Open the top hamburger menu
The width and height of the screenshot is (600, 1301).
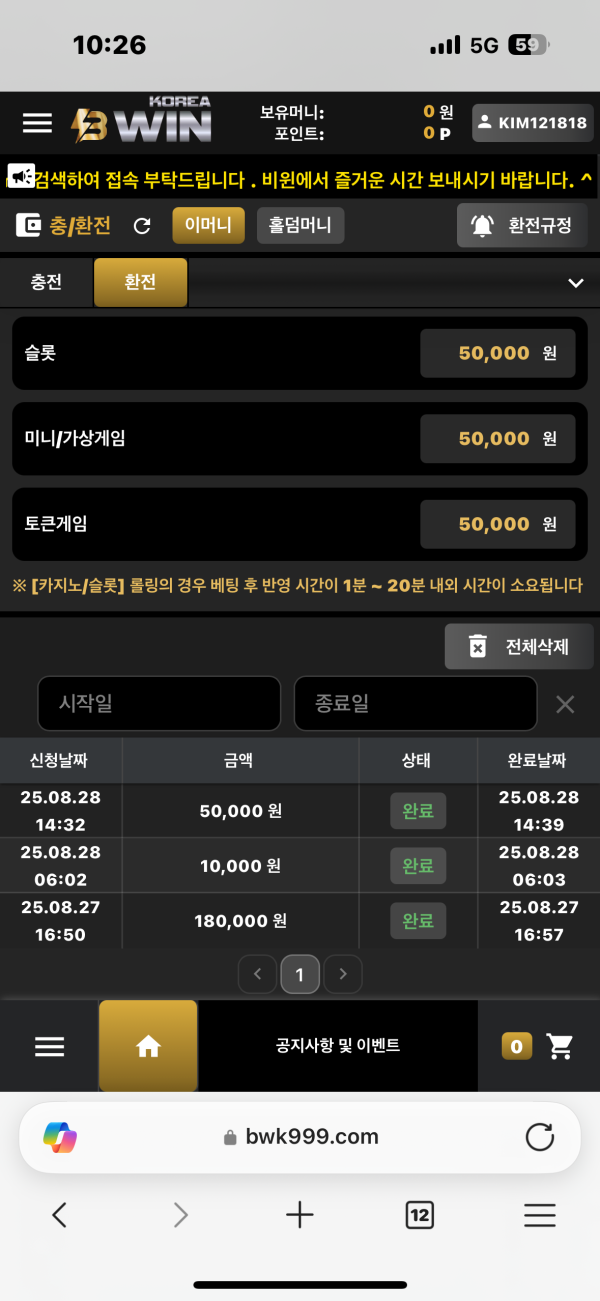pos(37,123)
